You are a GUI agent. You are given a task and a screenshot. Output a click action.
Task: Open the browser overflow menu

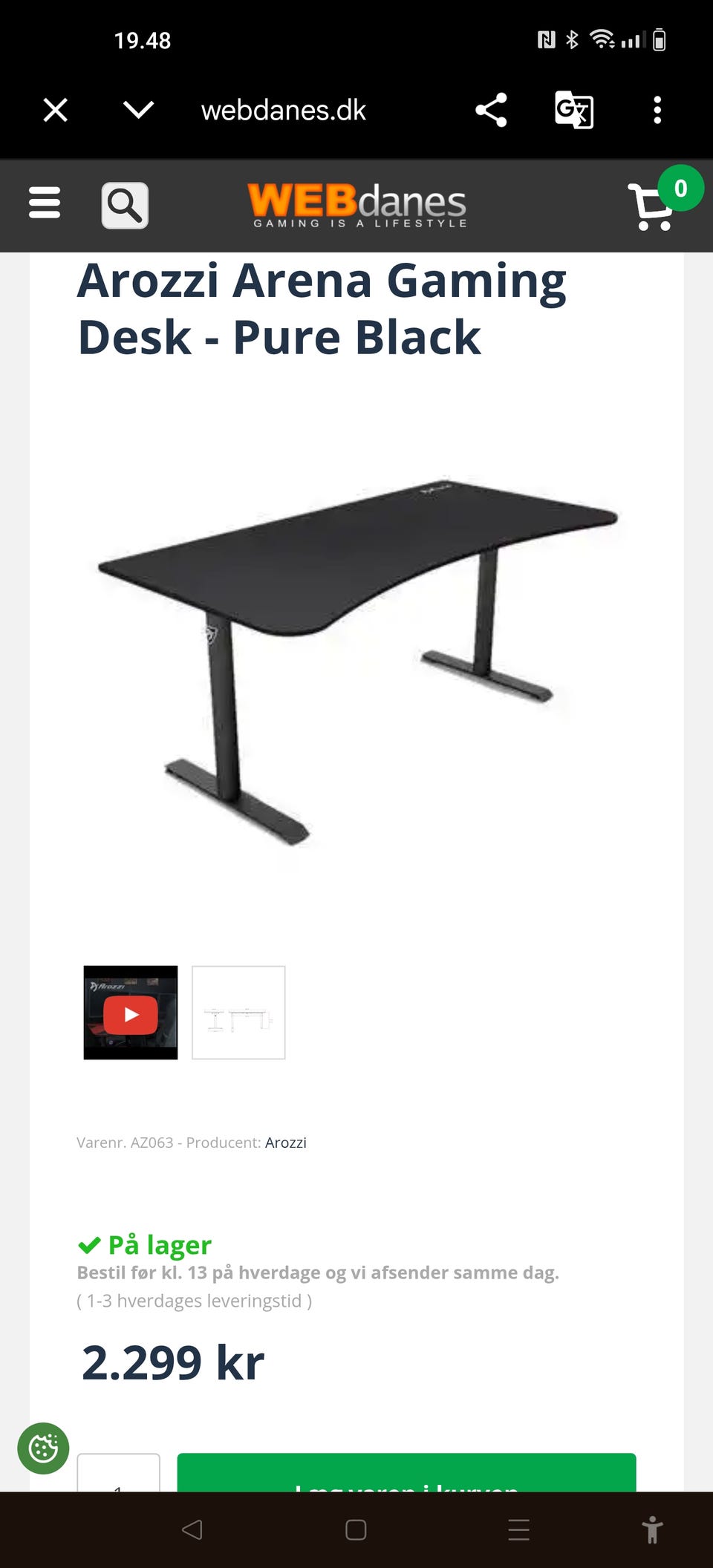tap(657, 110)
